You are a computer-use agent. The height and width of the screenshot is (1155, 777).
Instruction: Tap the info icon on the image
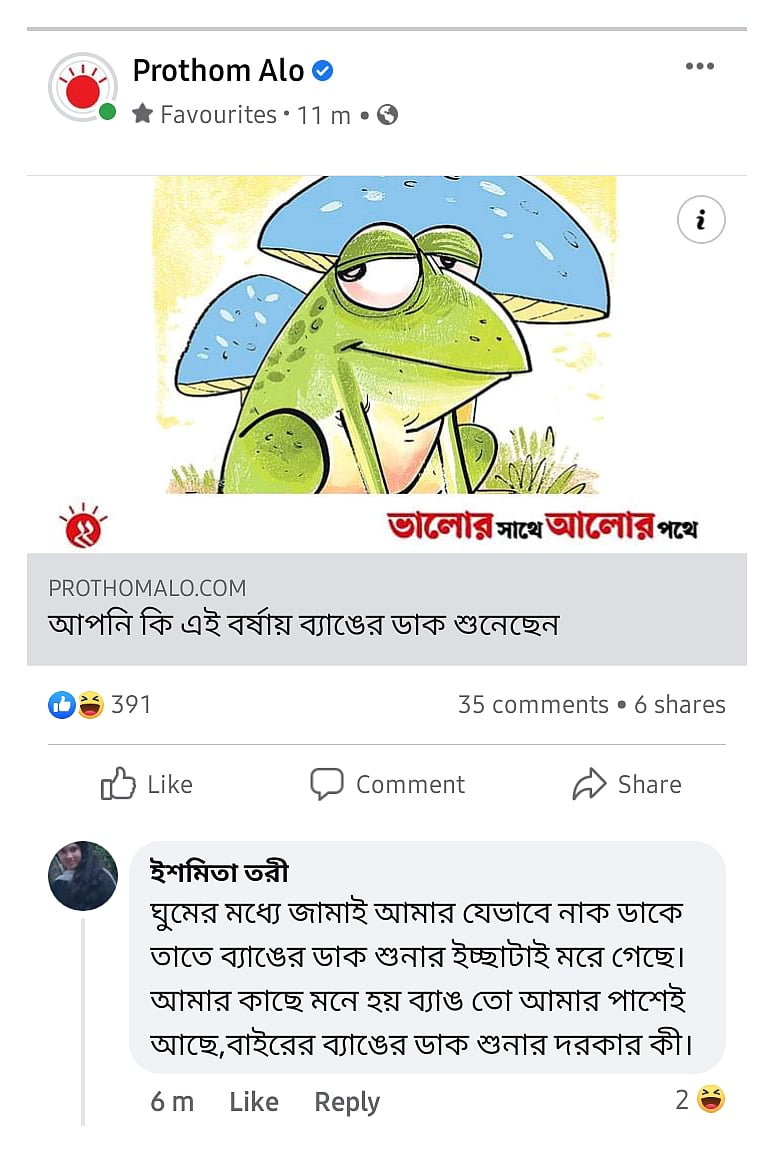point(700,220)
